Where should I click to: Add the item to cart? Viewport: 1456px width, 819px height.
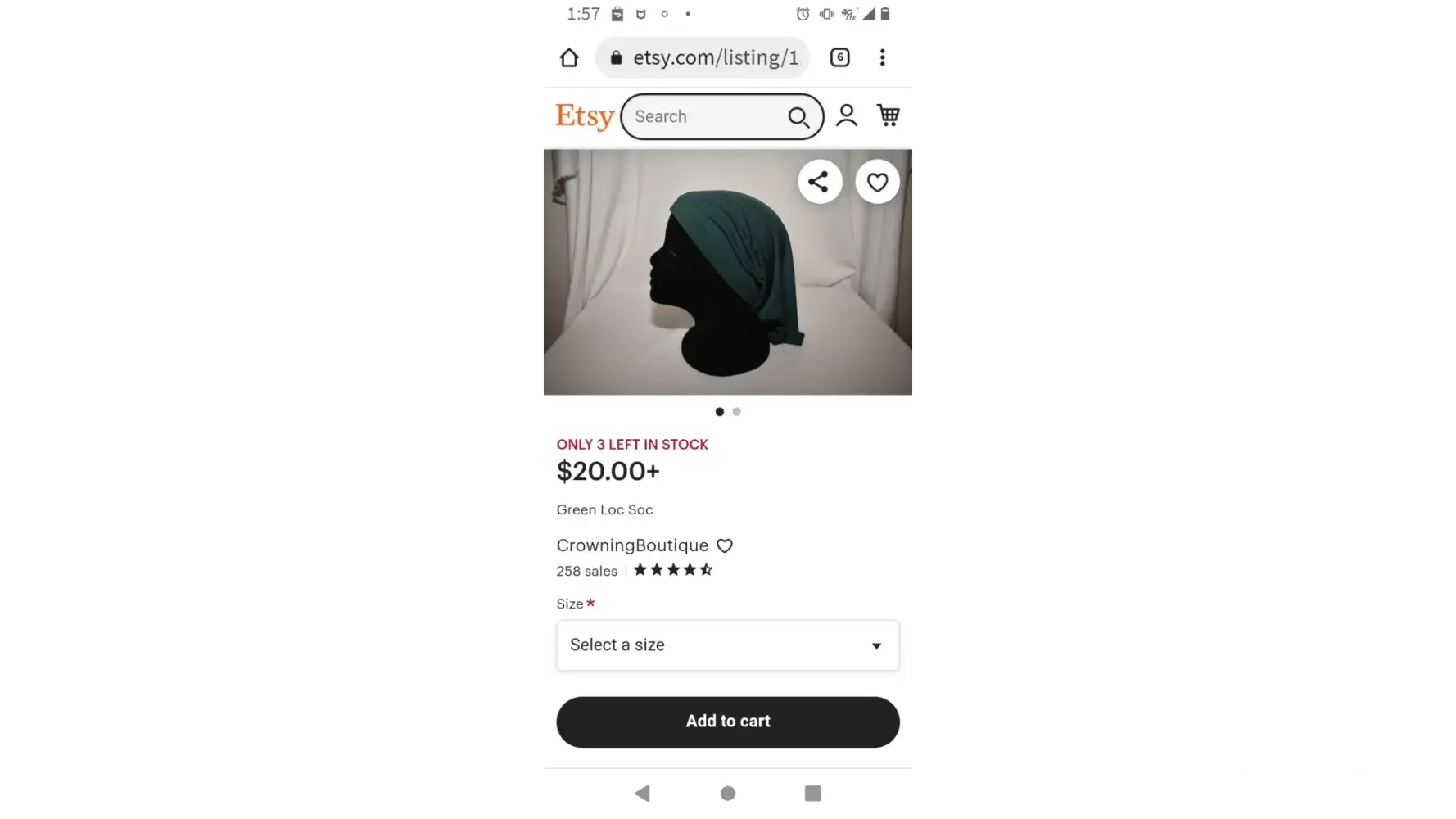[727, 722]
